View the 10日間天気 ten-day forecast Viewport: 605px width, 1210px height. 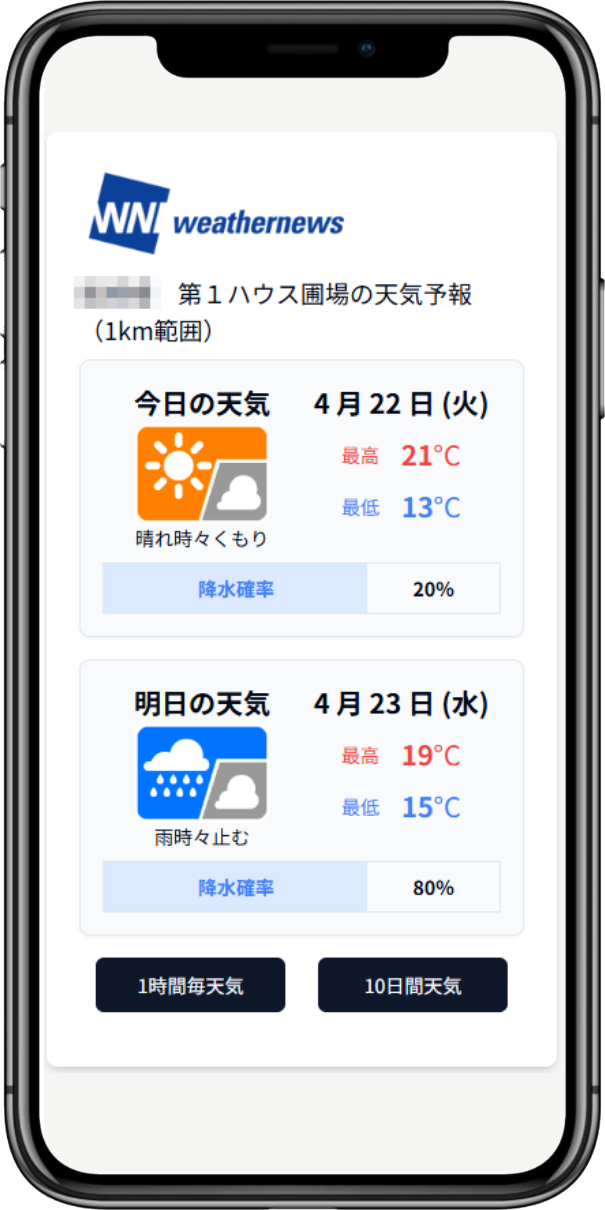412,986
